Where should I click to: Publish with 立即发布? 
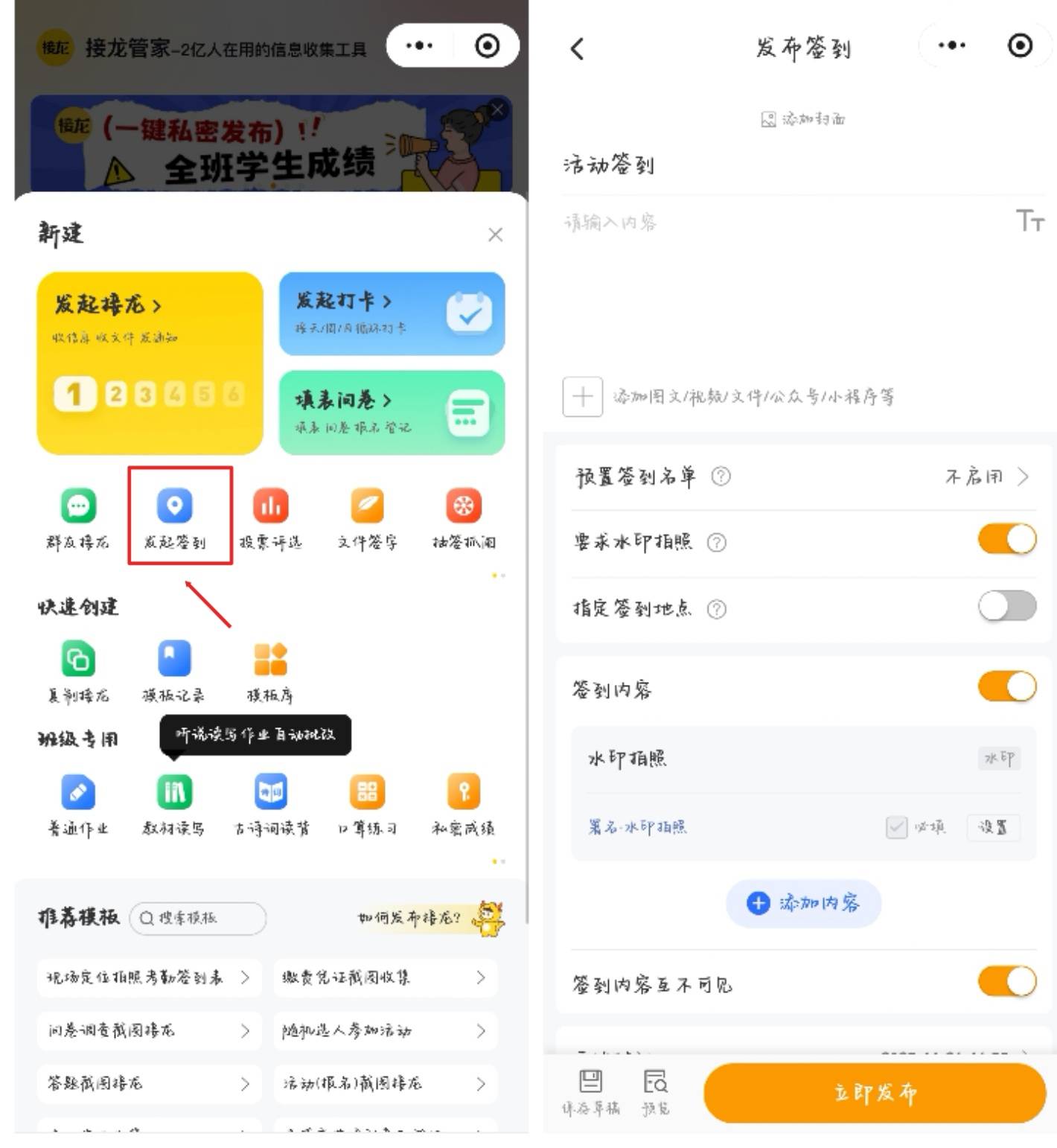[874, 1093]
